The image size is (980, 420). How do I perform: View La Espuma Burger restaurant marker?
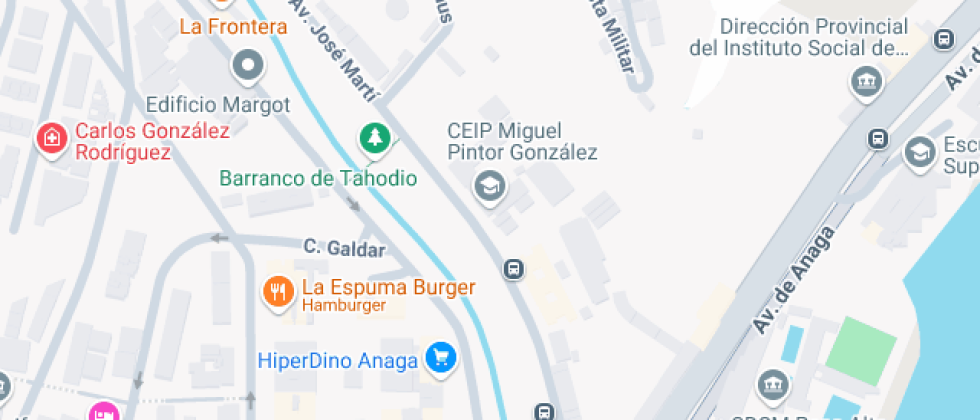tap(278, 291)
